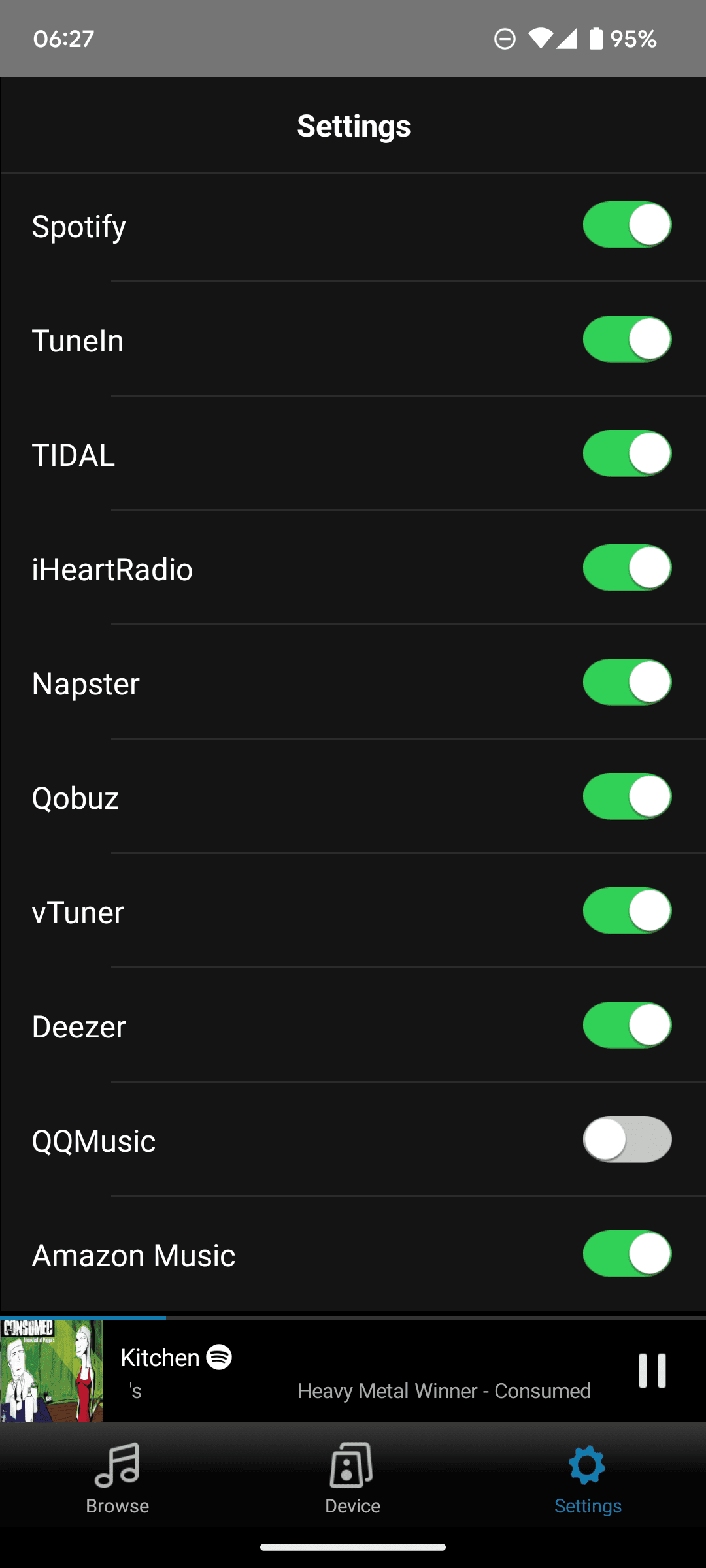Turn off Amazon Music
The height and width of the screenshot is (1568, 706).
pyautogui.click(x=627, y=1254)
